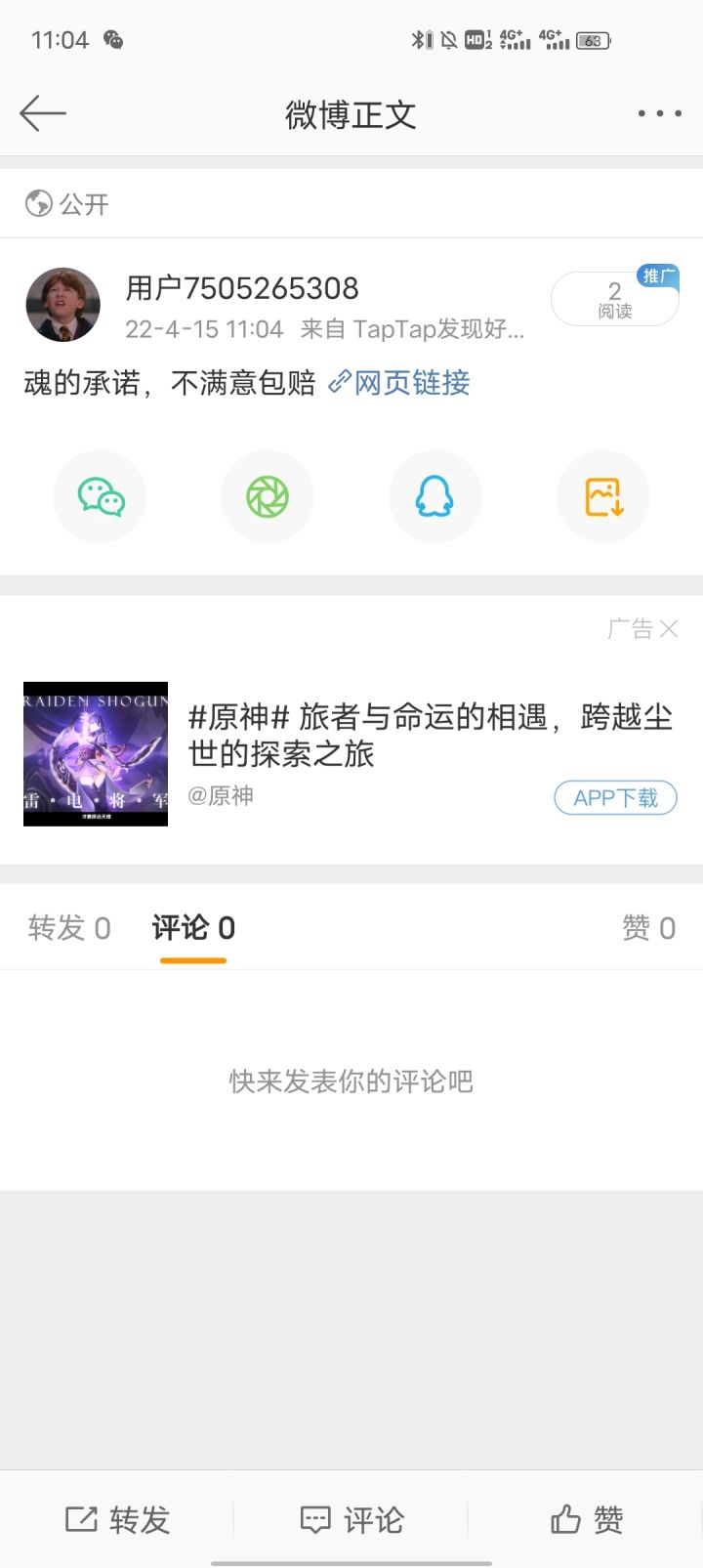703x1568 pixels.
Task: Share to WeChat Moments shutter icon
Action: coord(268,497)
